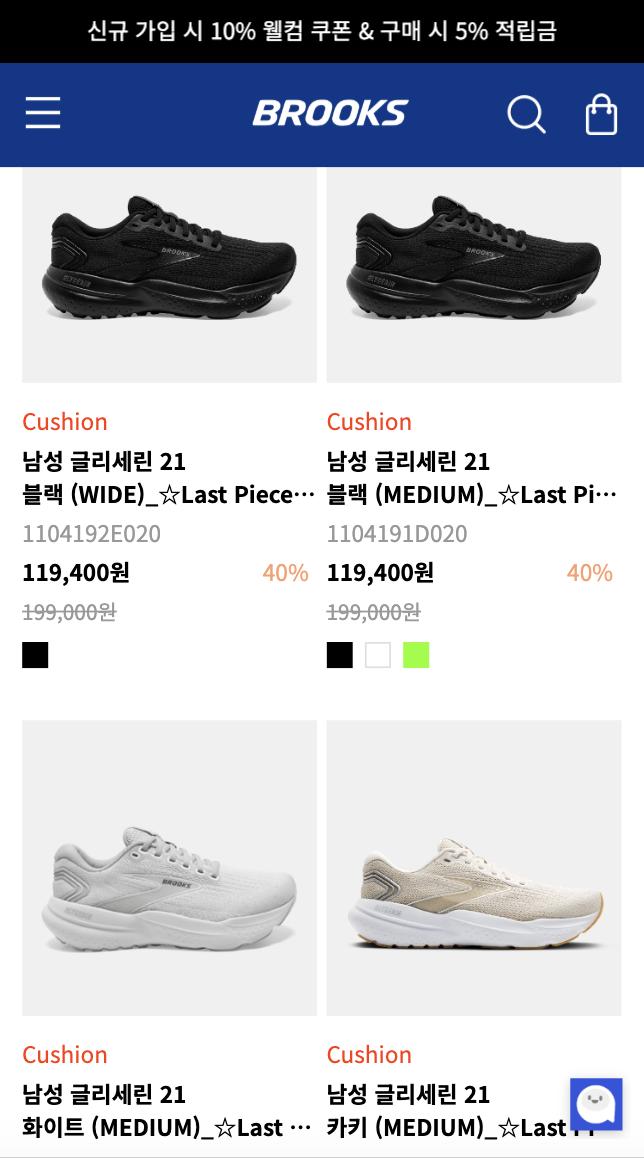Open the black WIDE Last Piece product title

point(168,478)
